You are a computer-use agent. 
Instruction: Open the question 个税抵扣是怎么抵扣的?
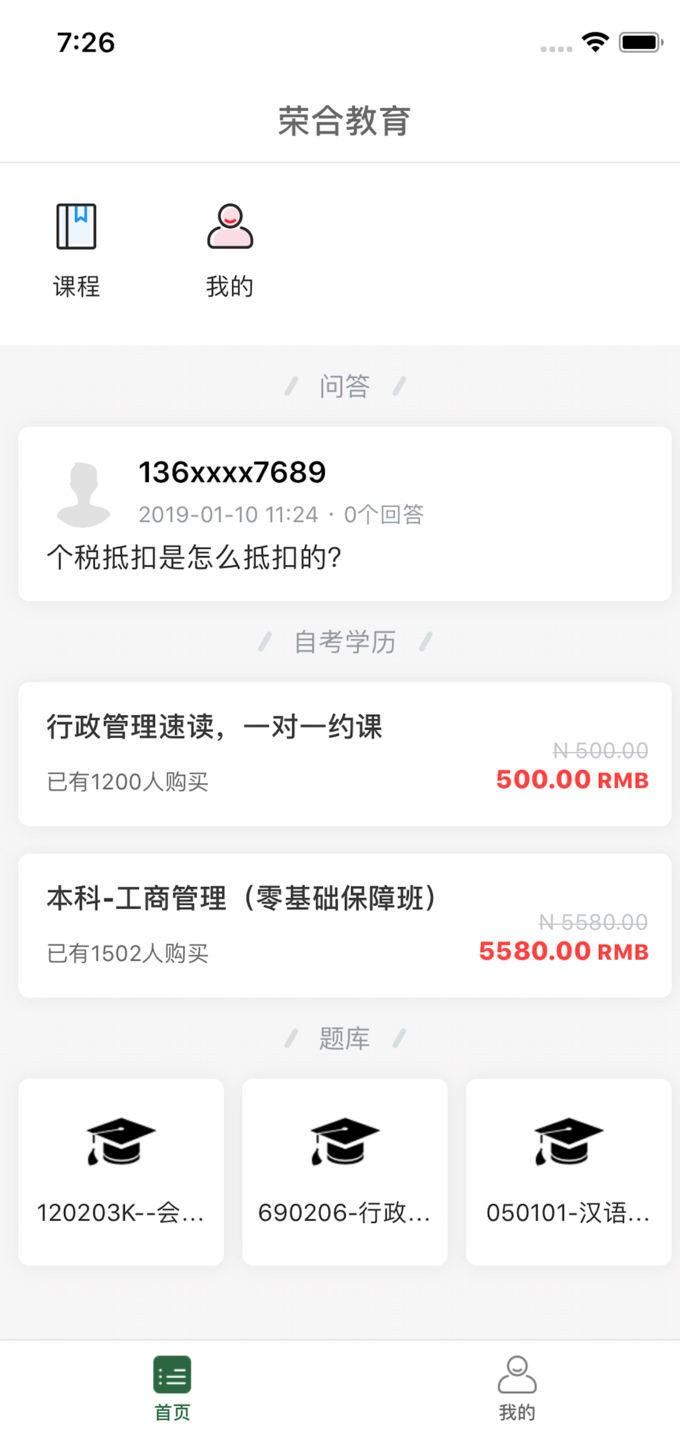[x=344, y=514]
